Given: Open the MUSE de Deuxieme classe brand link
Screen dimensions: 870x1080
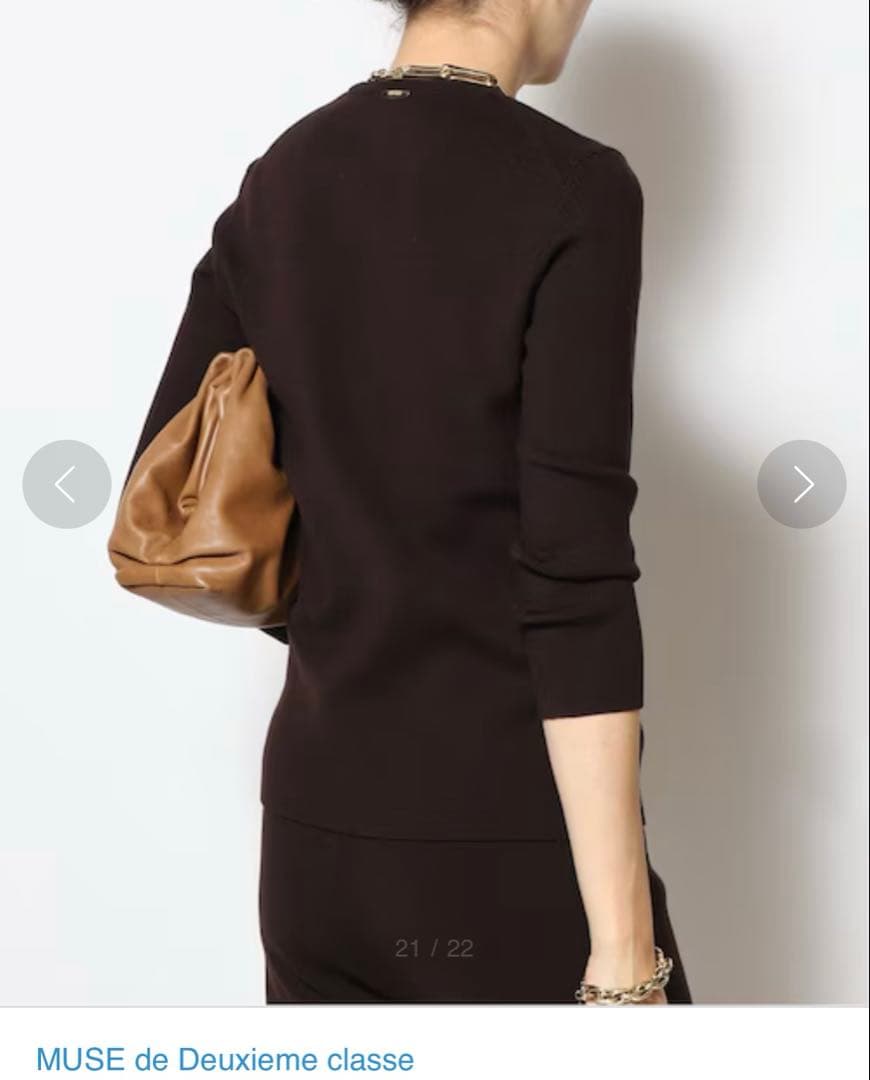Looking at the screenshot, I should 224,1059.
